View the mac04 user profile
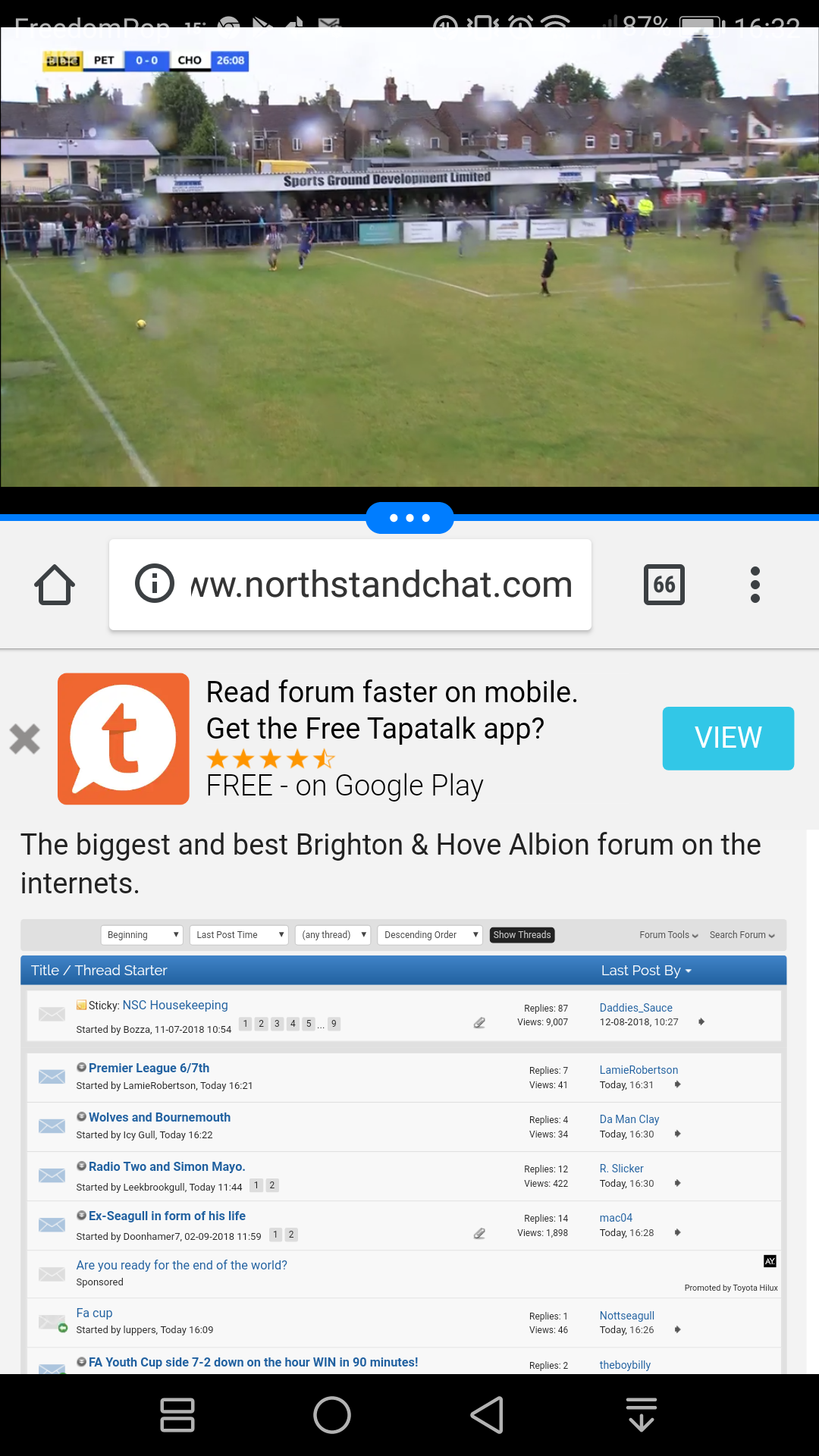 pos(616,1218)
